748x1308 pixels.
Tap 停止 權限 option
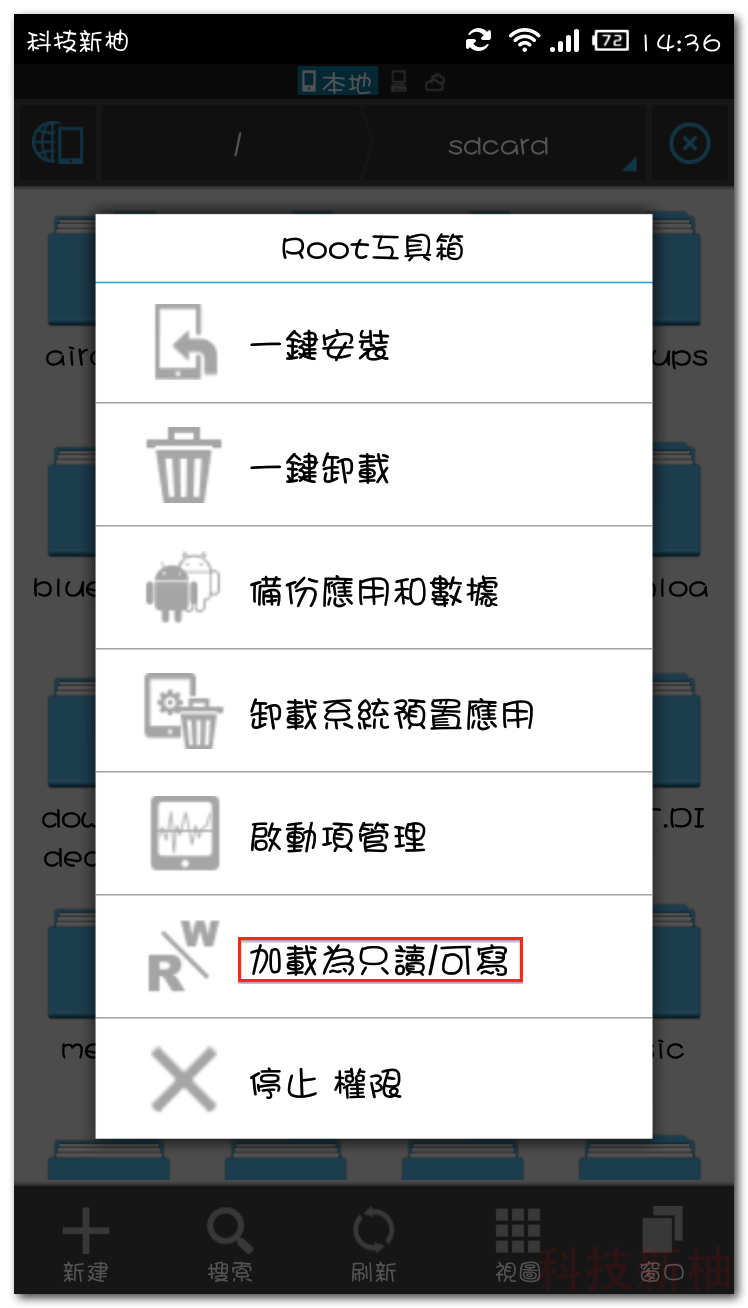pyautogui.click(x=373, y=1081)
